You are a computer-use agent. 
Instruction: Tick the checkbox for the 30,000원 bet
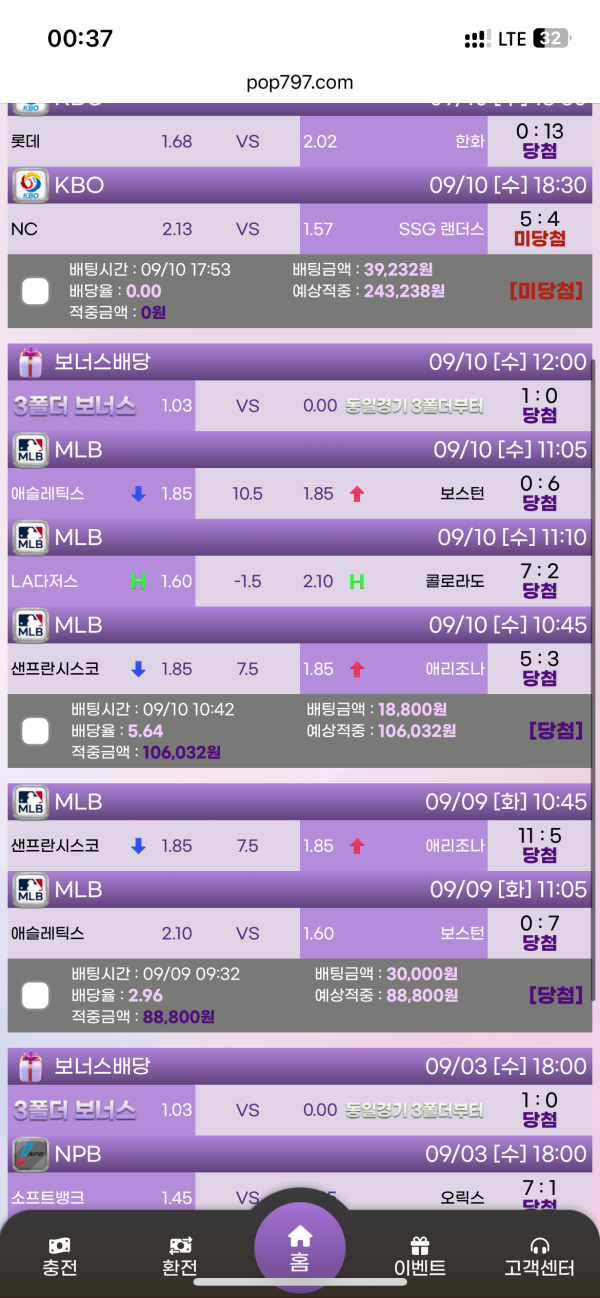tap(36, 995)
